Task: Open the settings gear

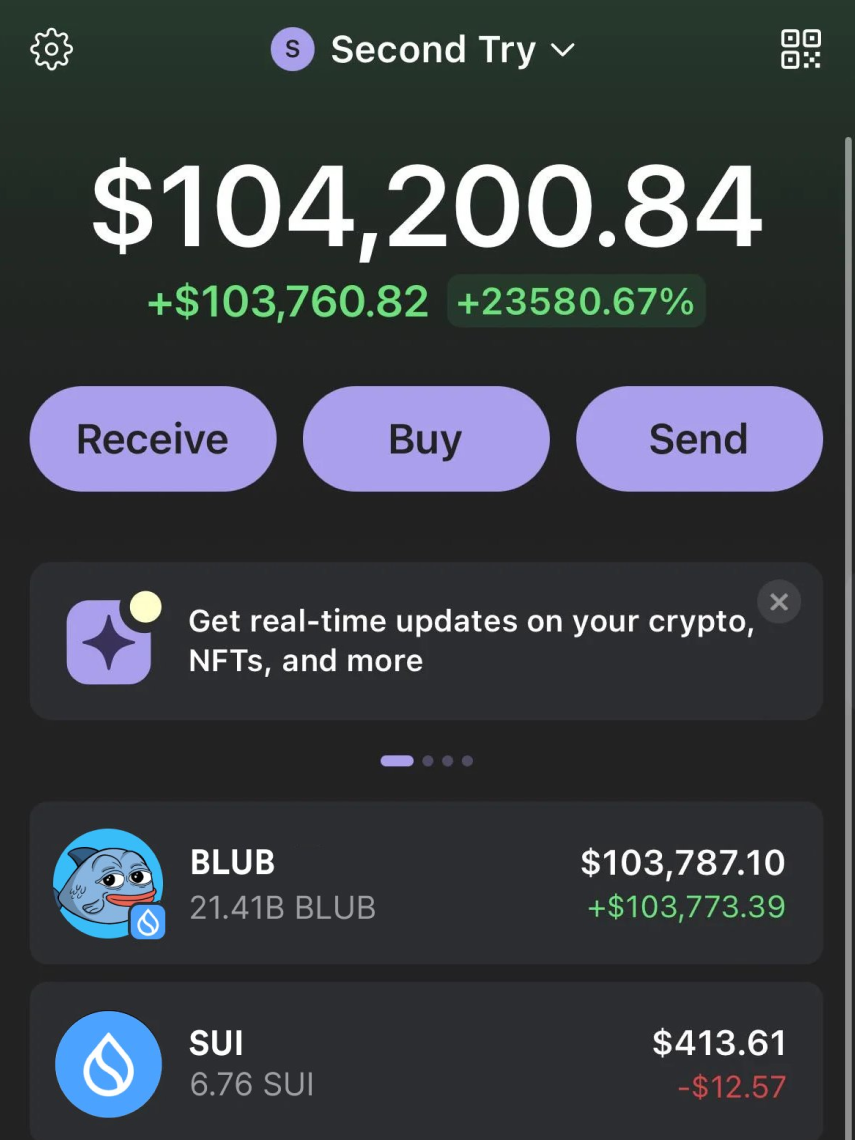Action: click(53, 49)
